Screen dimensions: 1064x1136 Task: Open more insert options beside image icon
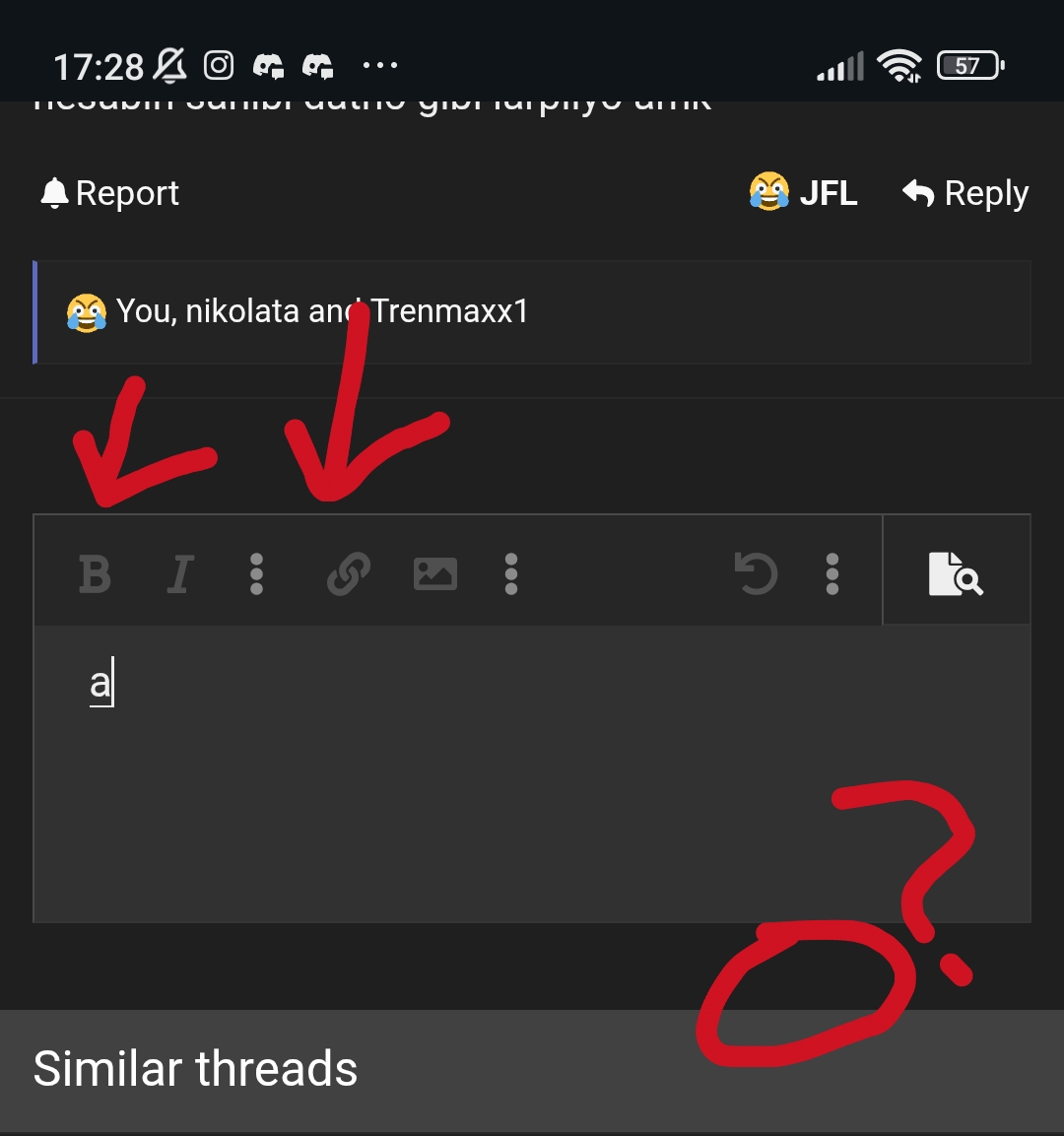(510, 573)
